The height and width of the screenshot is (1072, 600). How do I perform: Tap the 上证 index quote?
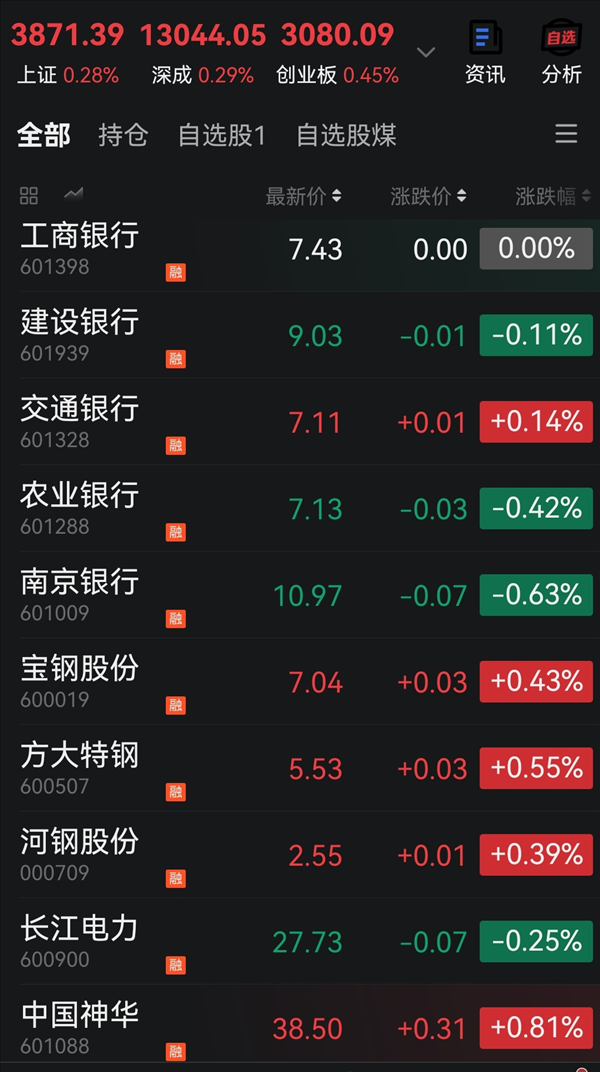click(x=68, y=52)
